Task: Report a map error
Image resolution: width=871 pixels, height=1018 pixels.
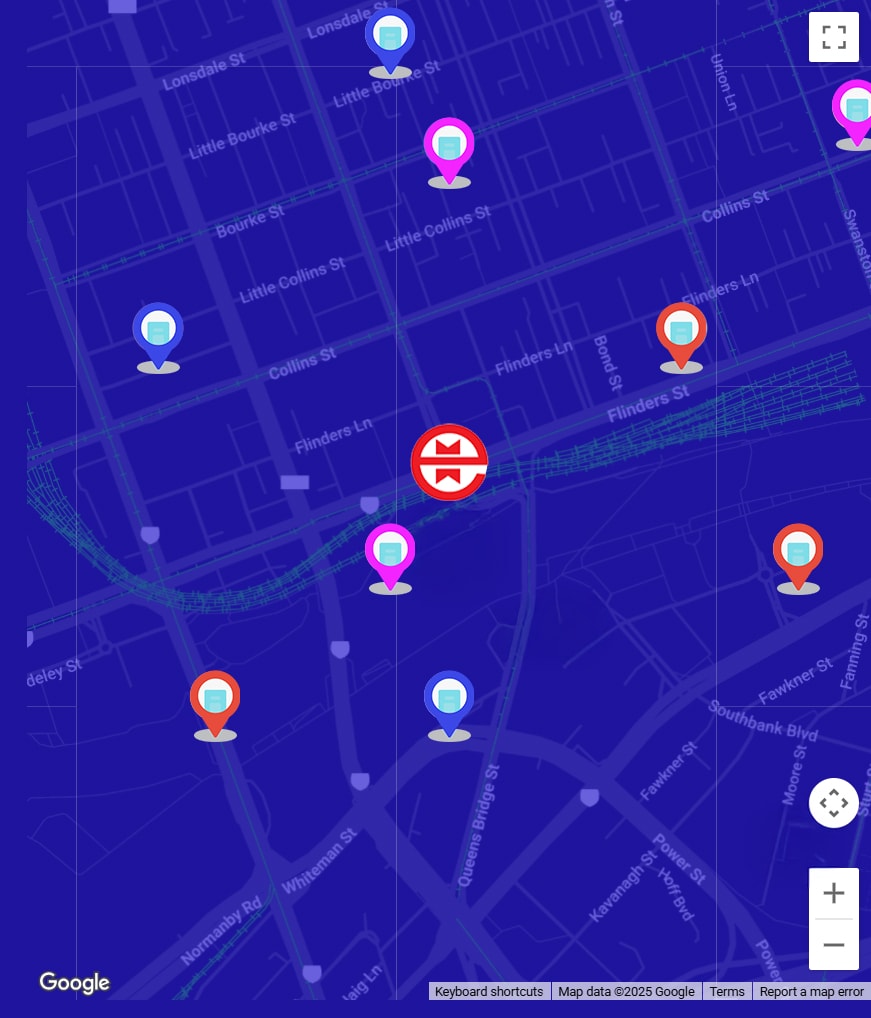Action: point(811,991)
